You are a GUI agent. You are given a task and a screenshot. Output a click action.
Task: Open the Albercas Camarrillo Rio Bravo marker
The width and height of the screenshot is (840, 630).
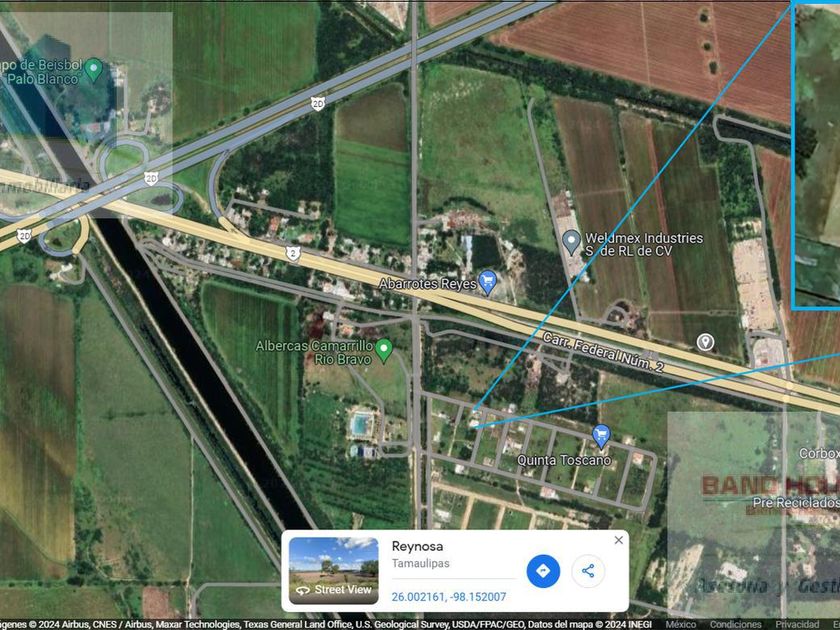tap(384, 351)
